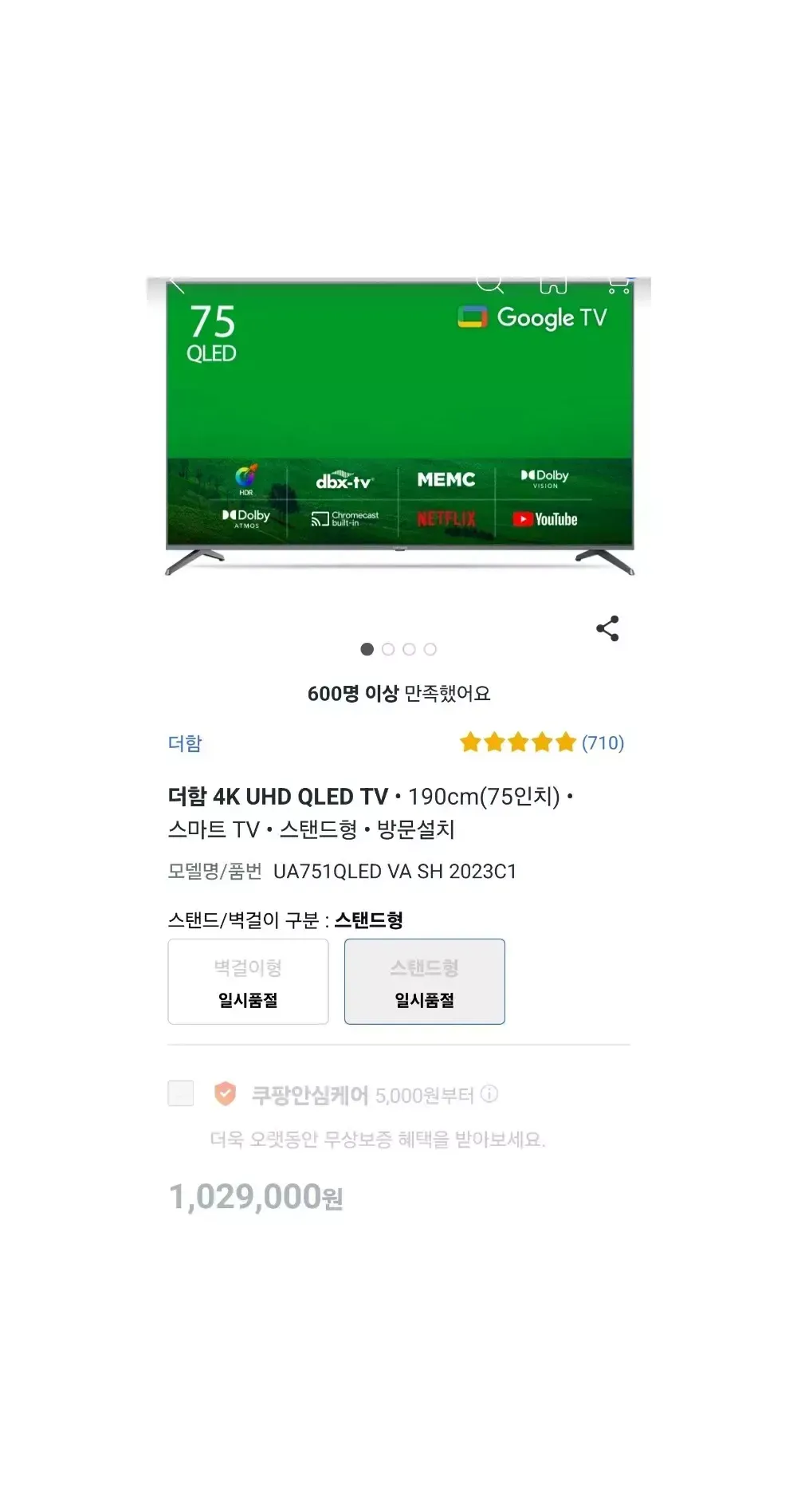
Task: Select the 벽걸이형 option
Action: coord(248,982)
